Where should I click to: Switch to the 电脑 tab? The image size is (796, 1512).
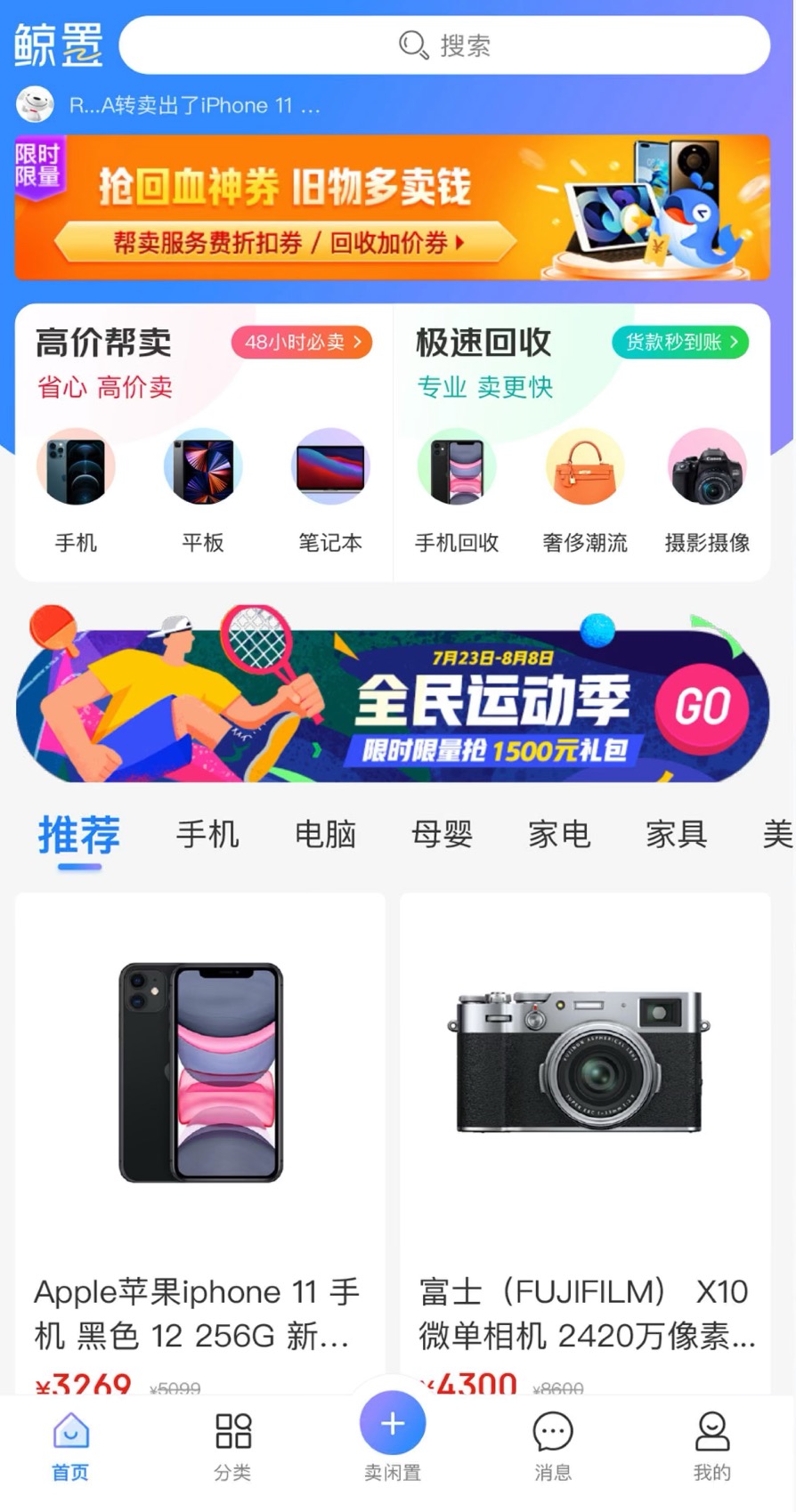[325, 835]
